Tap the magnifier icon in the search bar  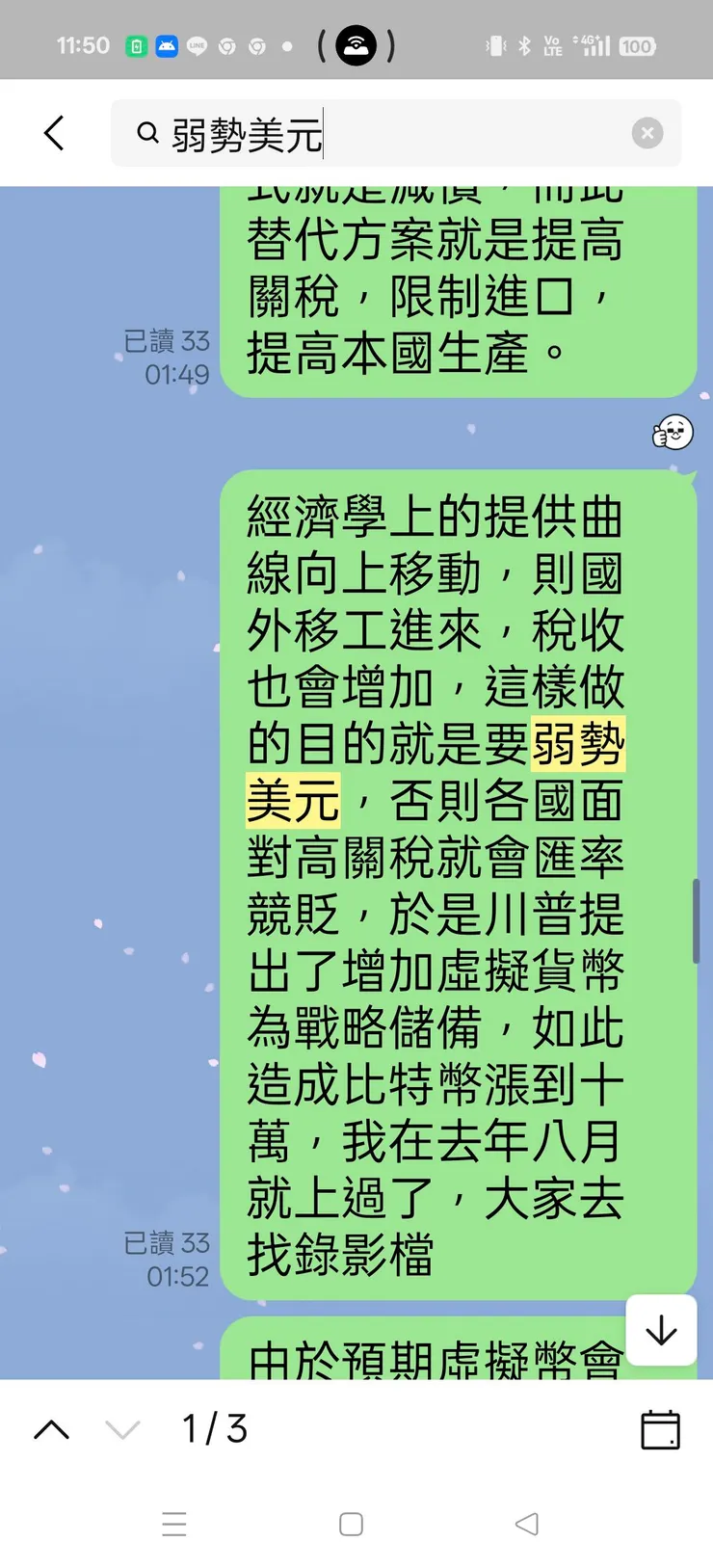[146, 133]
